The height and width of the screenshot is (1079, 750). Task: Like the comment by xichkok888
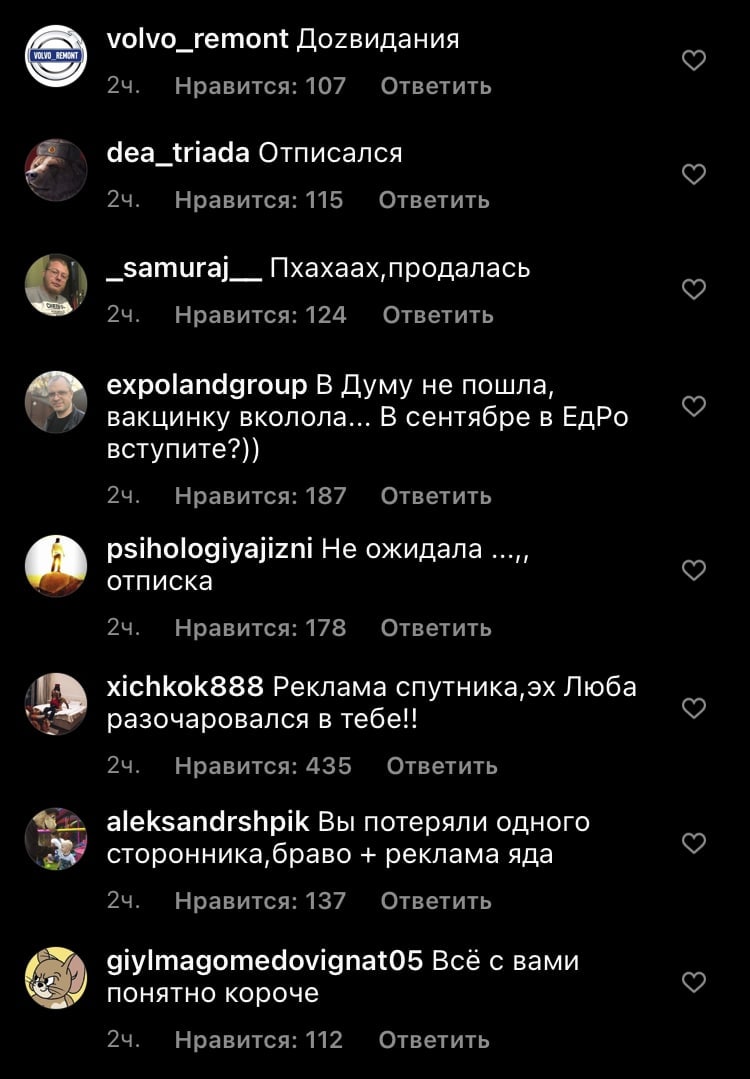tap(693, 708)
